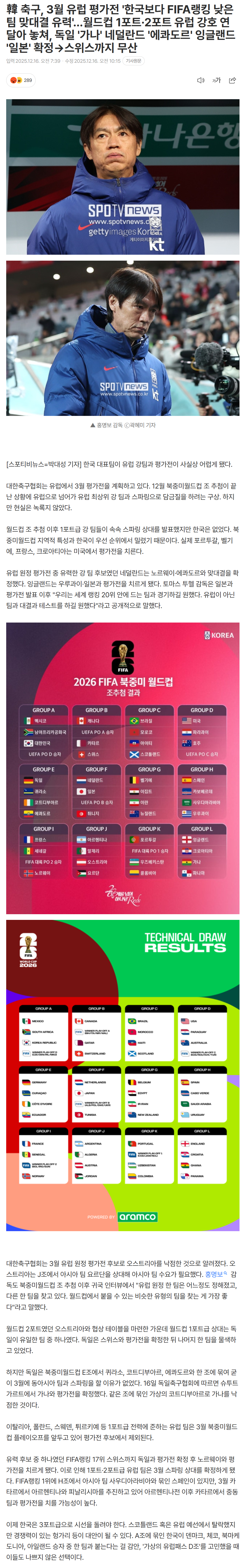
Task: View the first photo of coach 홍명보
Action: (123, 176)
